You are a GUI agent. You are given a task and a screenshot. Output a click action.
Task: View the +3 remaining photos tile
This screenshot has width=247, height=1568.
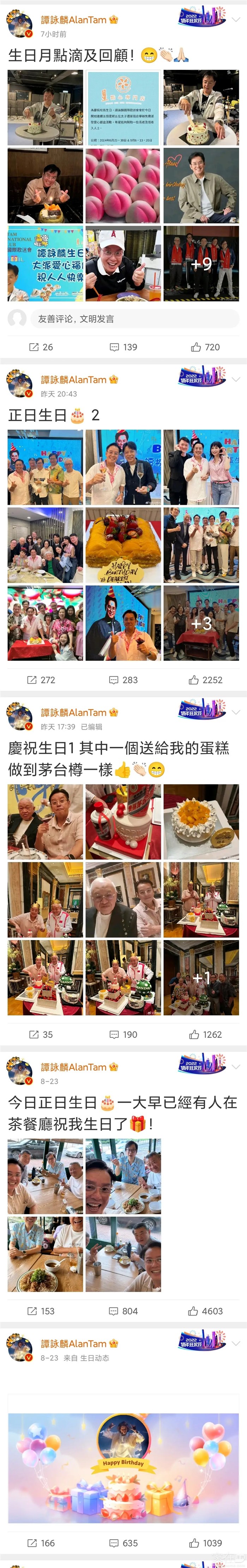201,623
